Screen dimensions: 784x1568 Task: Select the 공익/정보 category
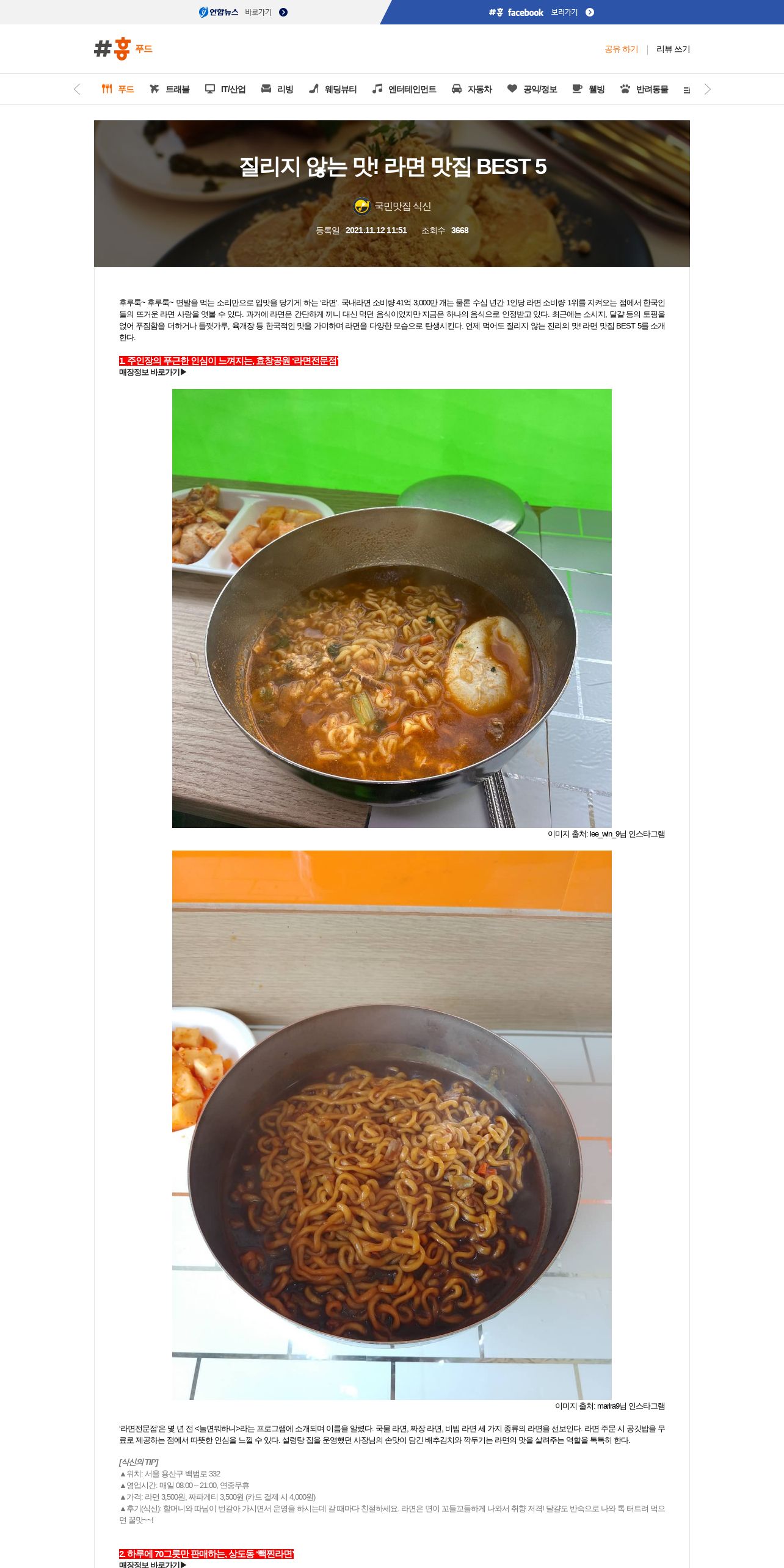[x=532, y=89]
